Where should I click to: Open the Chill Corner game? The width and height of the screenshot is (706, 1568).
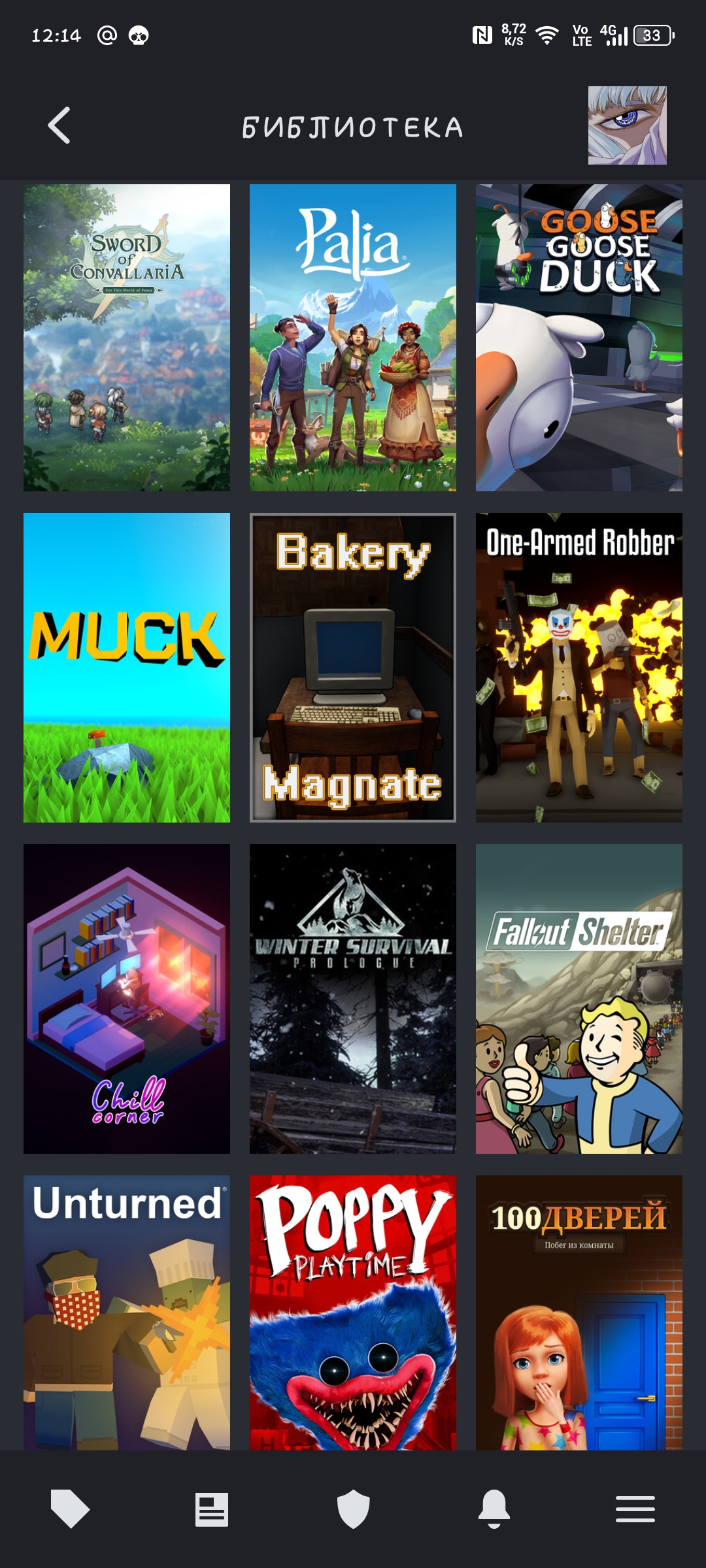(x=127, y=998)
